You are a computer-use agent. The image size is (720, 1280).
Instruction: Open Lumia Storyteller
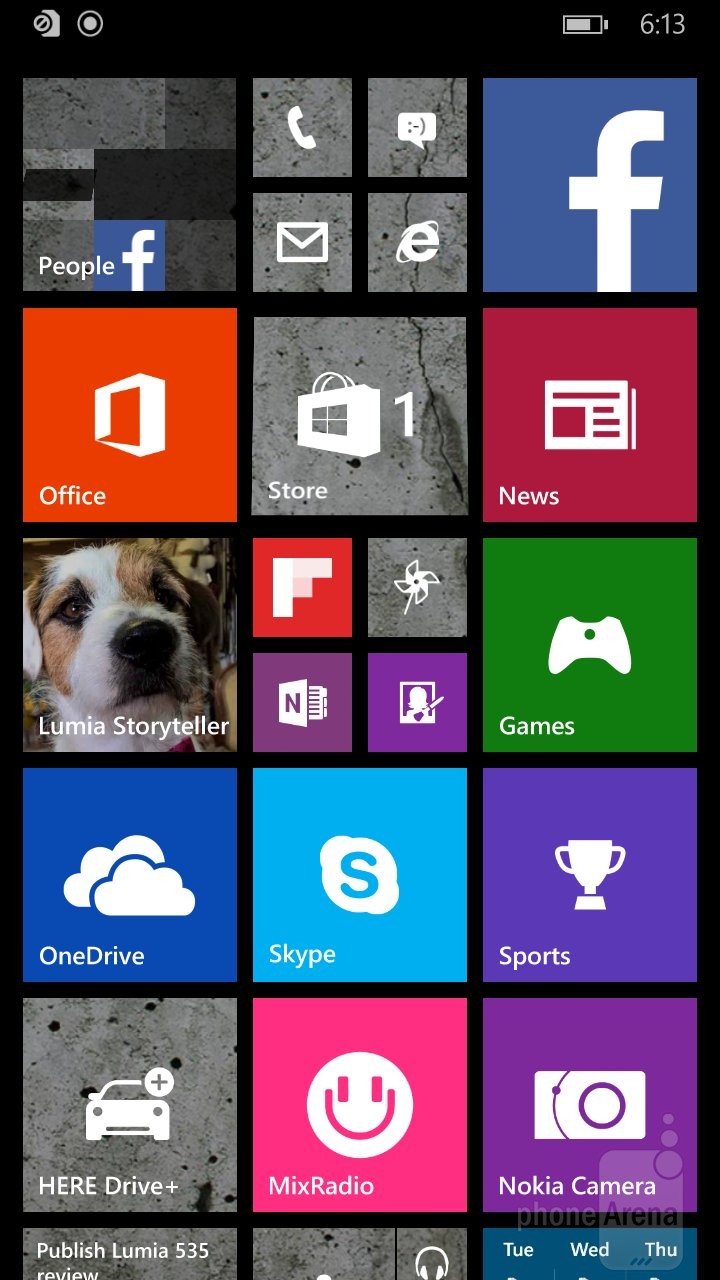129,645
